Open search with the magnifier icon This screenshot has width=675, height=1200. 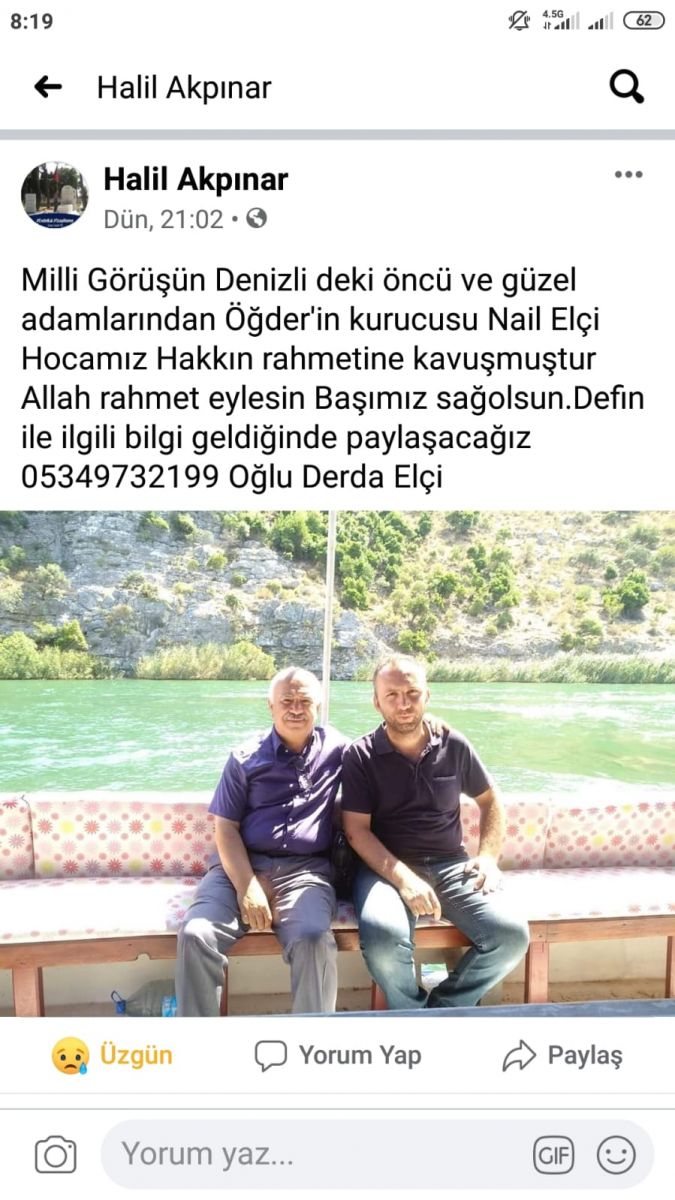pos(627,88)
